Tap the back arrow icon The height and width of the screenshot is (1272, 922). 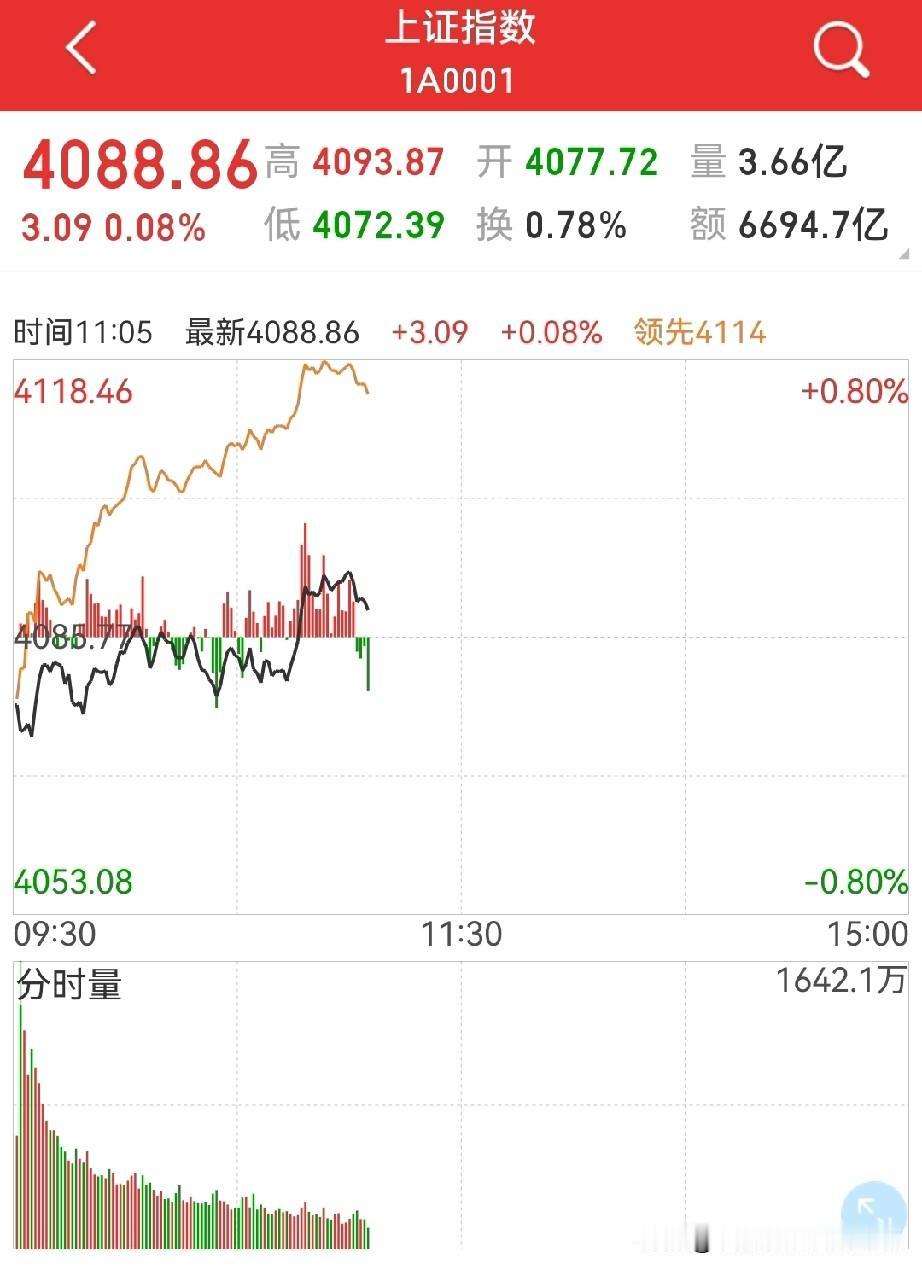[x=82, y=47]
